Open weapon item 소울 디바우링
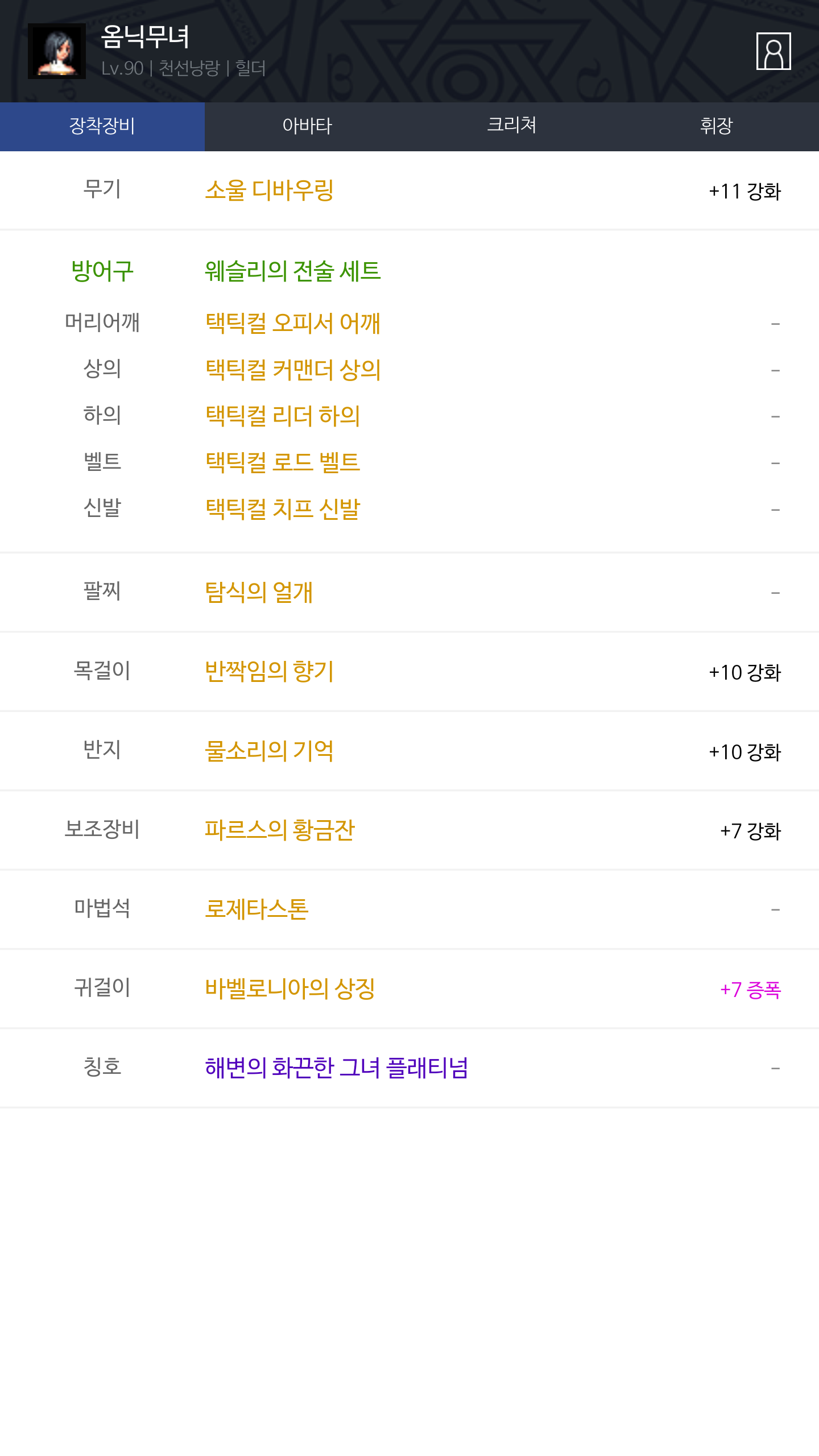819x1456 pixels. point(269,191)
